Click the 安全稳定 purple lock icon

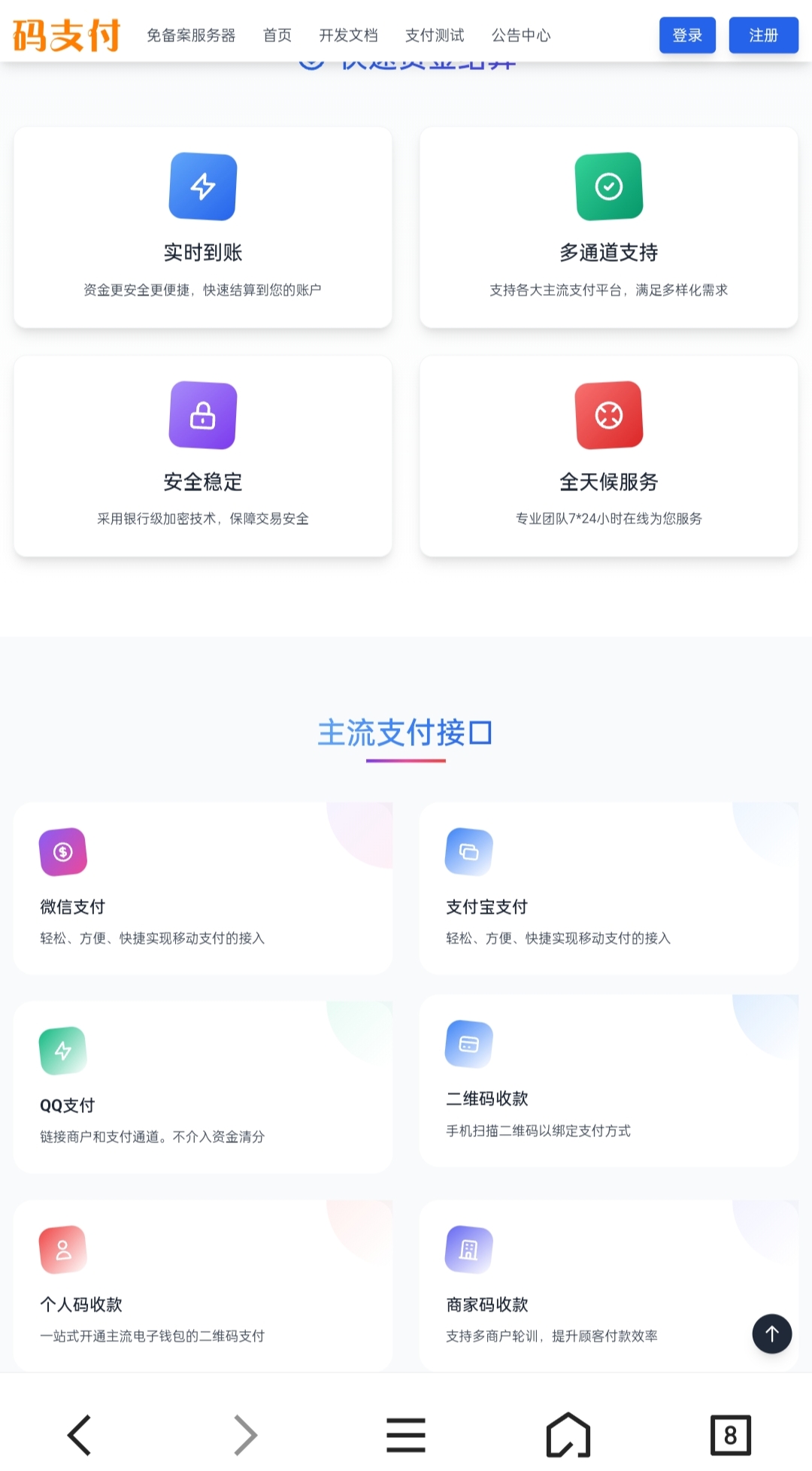point(202,415)
